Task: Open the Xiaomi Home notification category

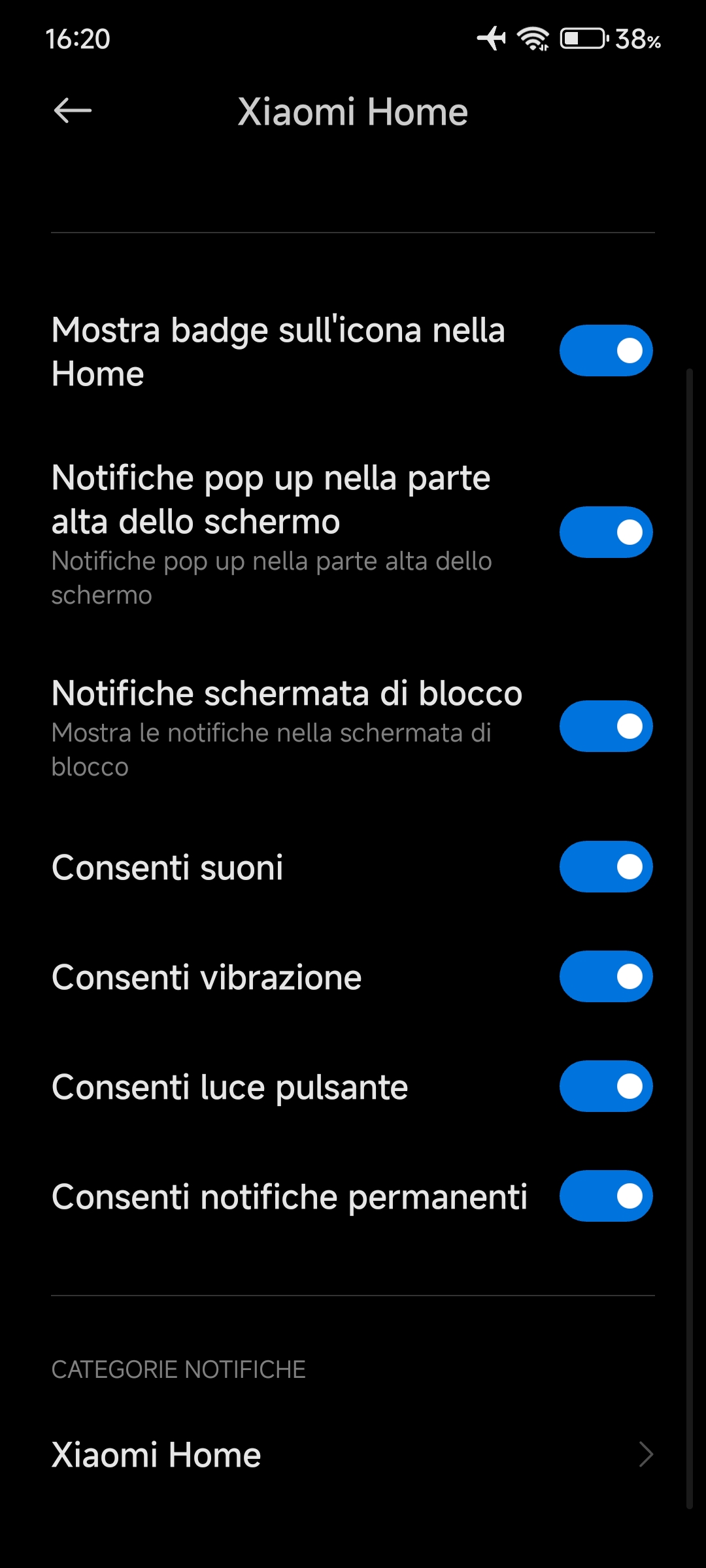Action: pos(353,1455)
